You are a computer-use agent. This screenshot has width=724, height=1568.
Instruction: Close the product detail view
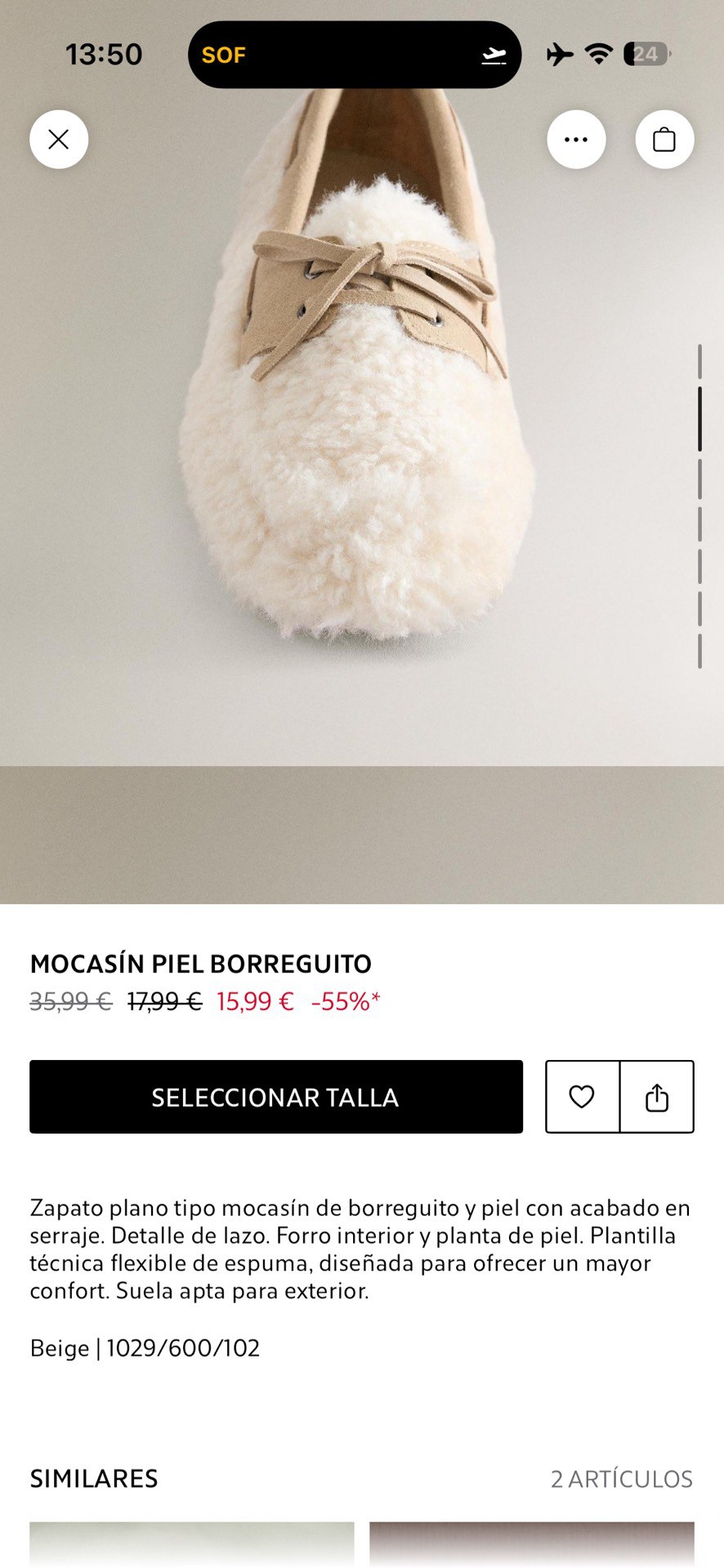tap(59, 140)
